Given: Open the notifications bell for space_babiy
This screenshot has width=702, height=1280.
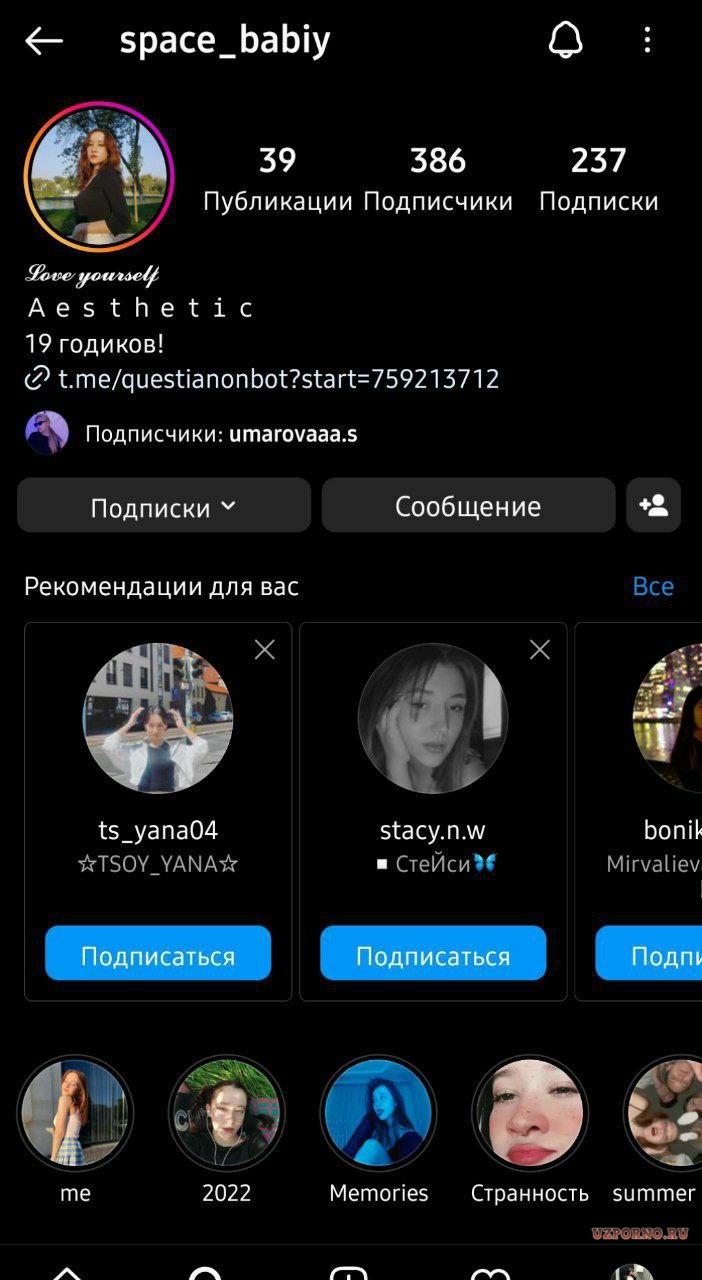Looking at the screenshot, I should [566, 40].
